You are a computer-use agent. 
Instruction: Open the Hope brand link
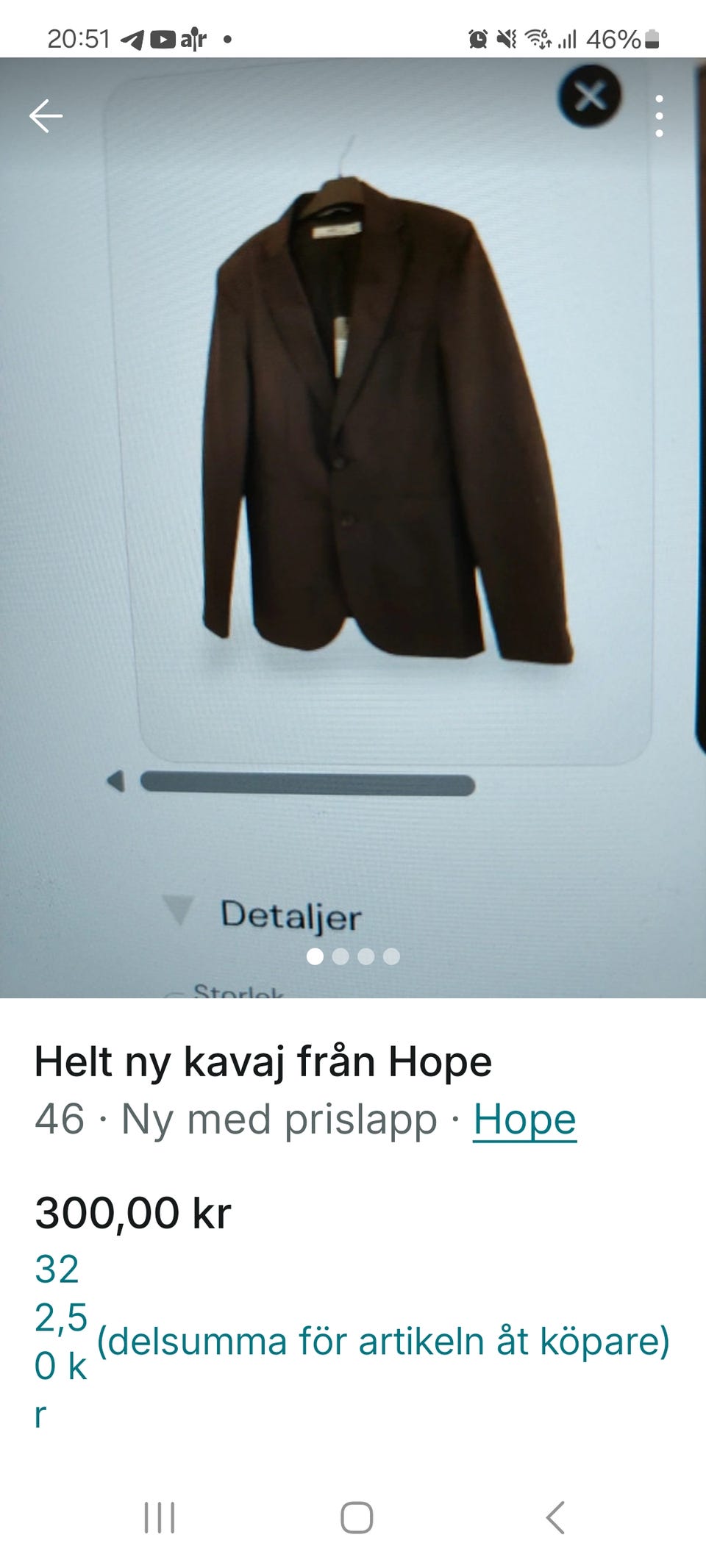click(524, 1120)
